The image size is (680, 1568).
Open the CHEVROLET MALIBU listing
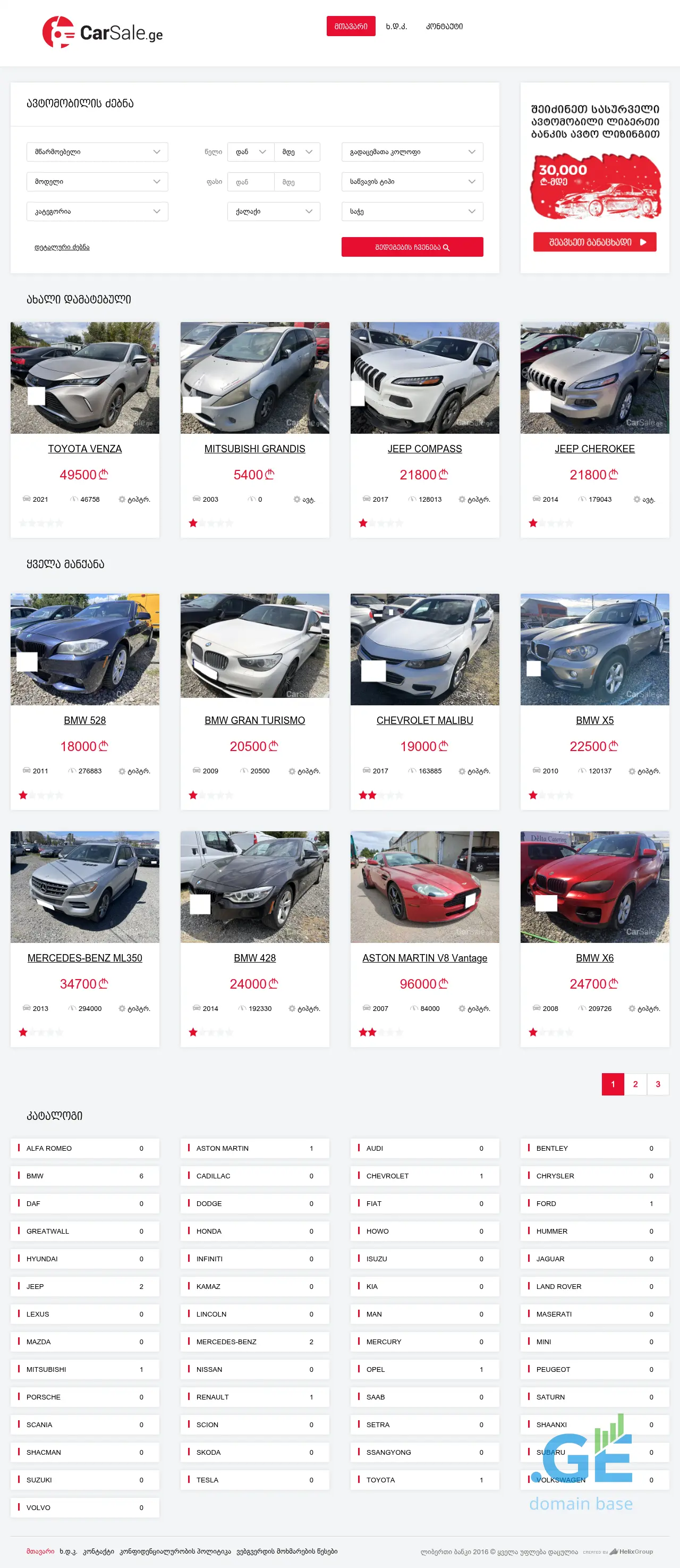[x=424, y=720]
